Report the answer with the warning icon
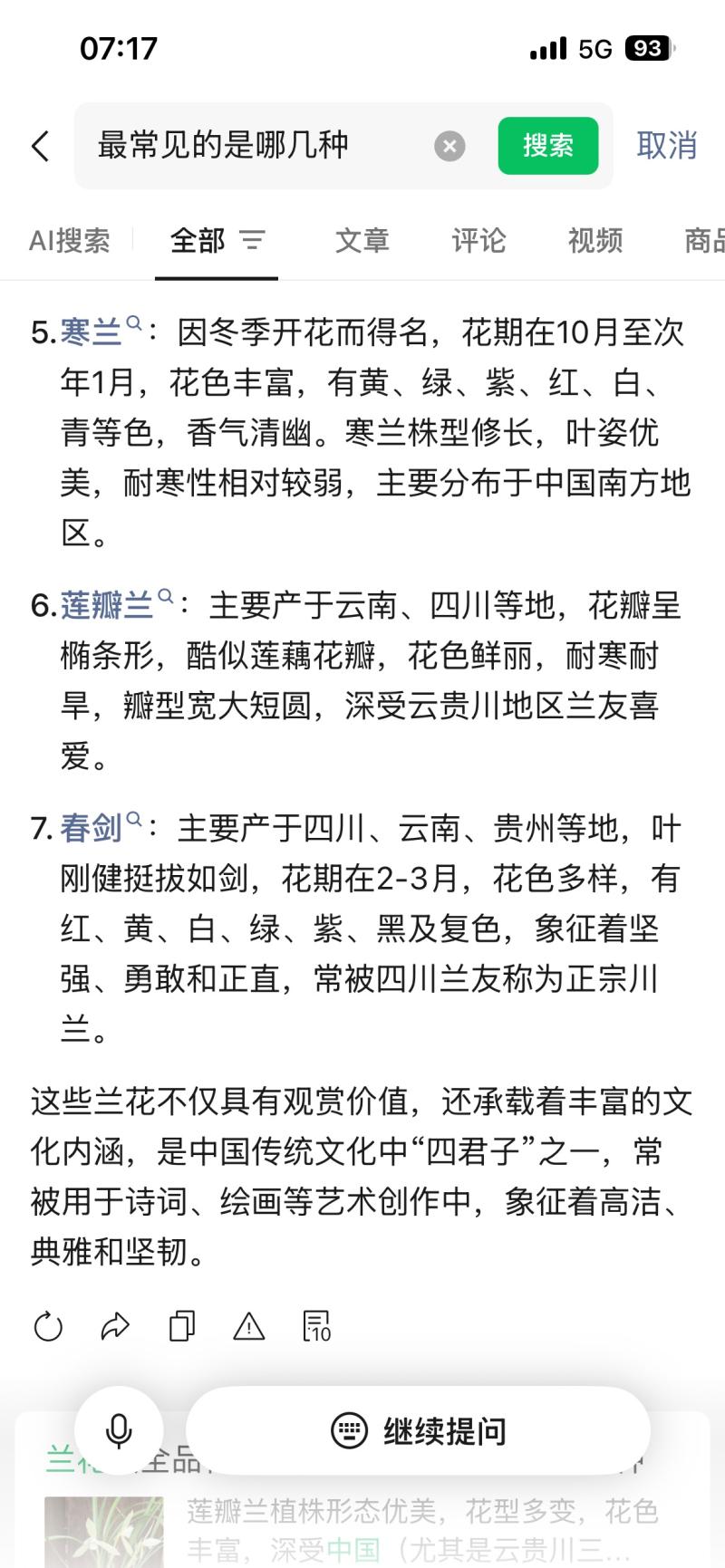Screen dimensions: 725x1568 248,1327
